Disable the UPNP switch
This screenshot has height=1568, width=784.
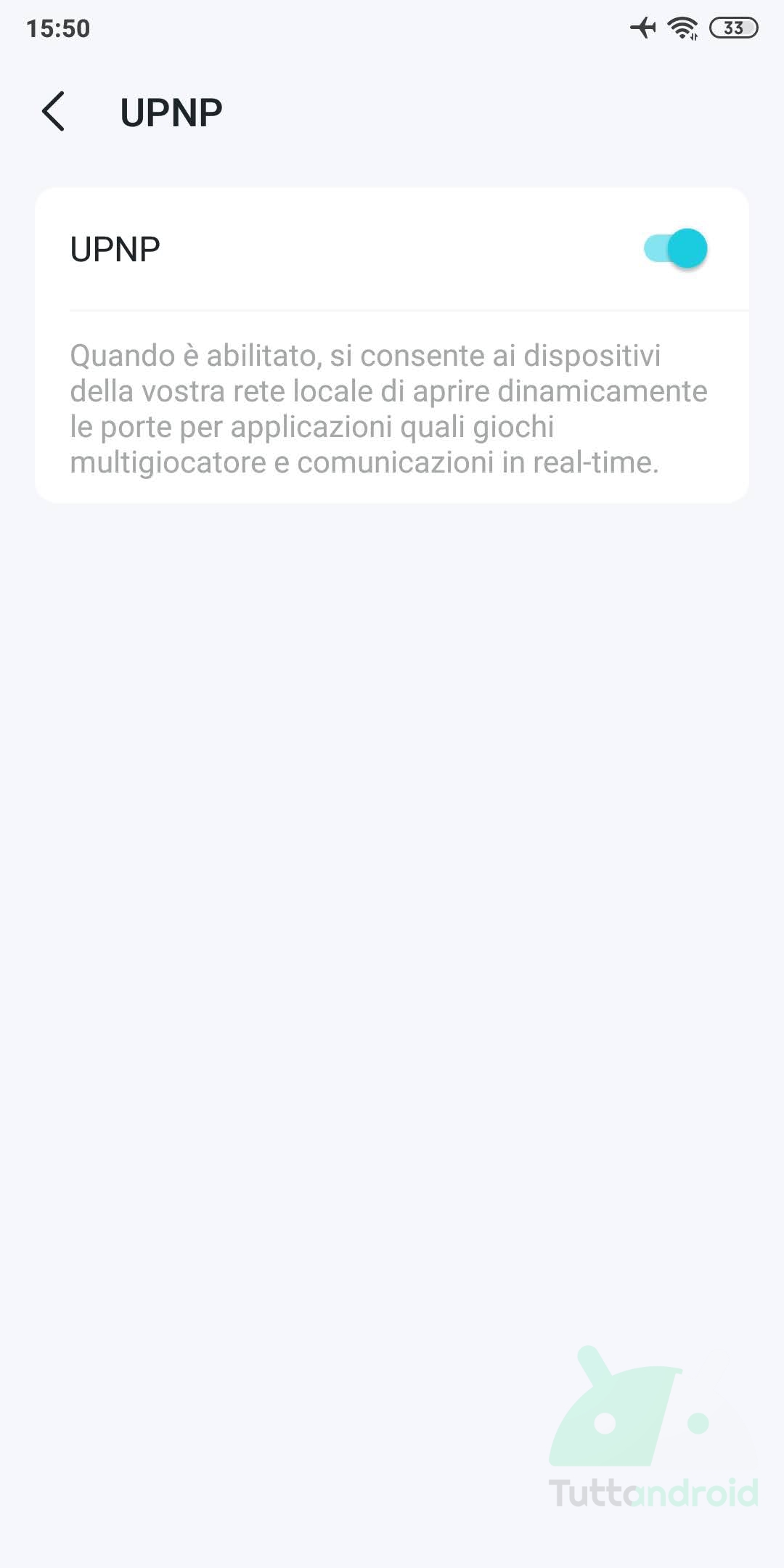[675, 249]
